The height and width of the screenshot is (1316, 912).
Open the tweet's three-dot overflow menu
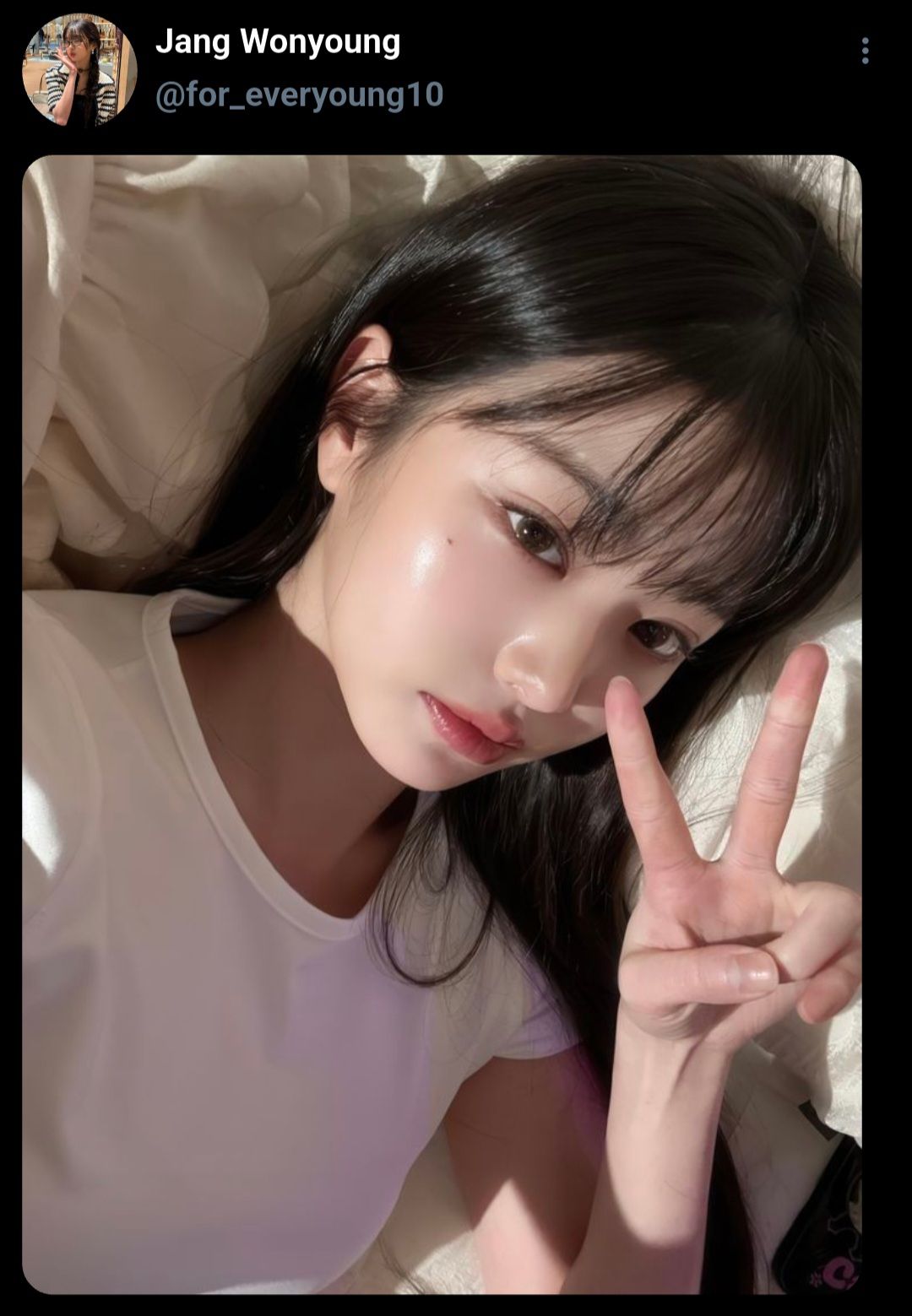pos(865,51)
